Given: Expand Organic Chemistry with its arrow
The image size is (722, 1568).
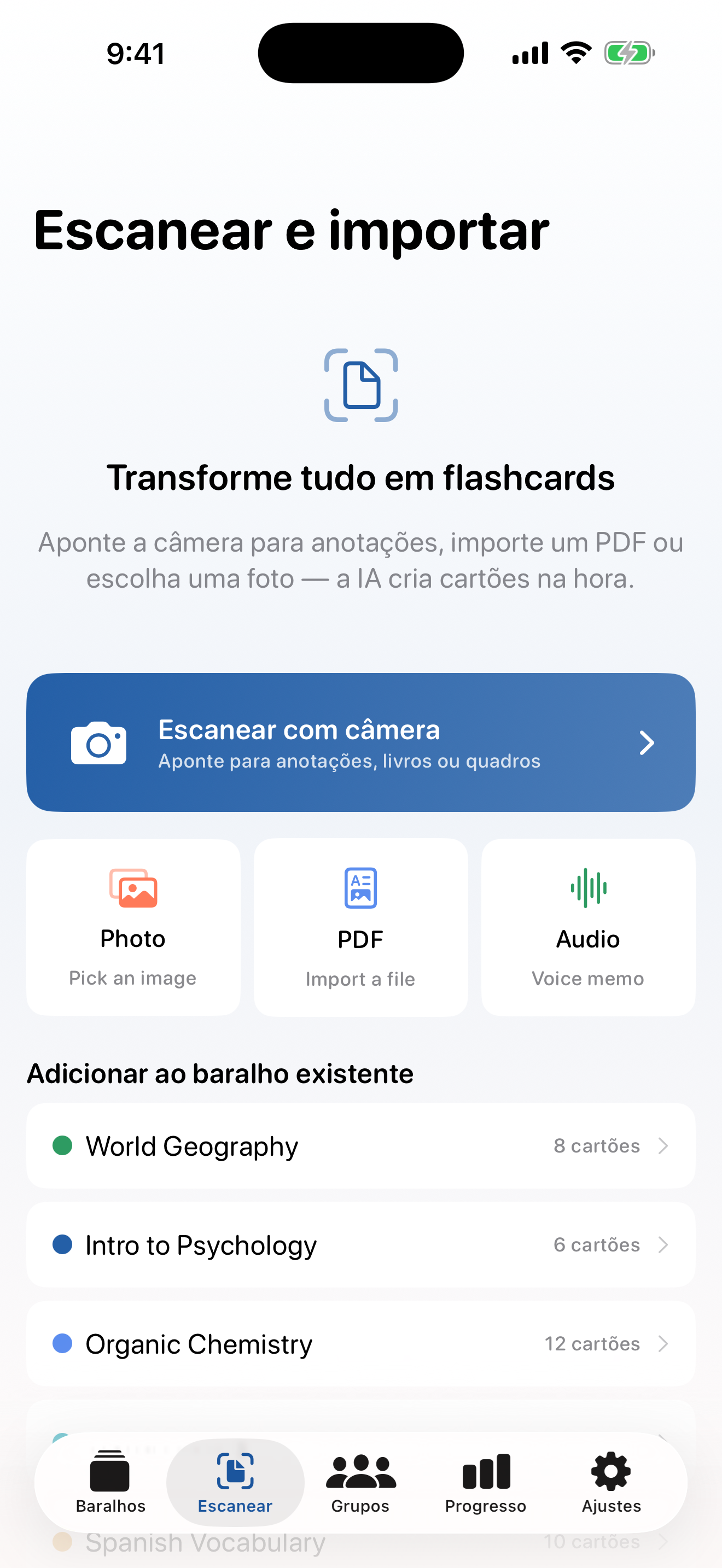Looking at the screenshot, I should click(x=664, y=1344).
